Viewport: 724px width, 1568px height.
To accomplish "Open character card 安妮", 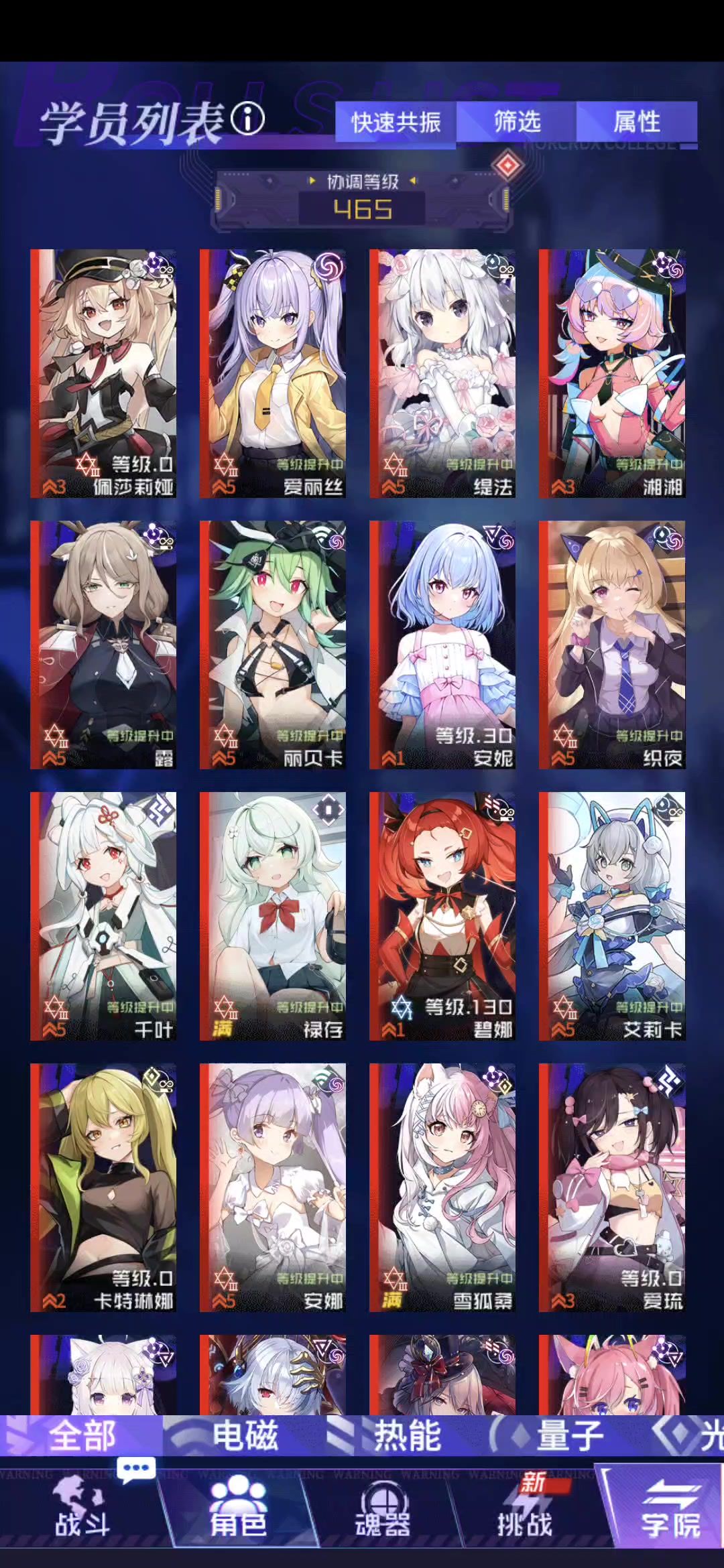I will 442,645.
